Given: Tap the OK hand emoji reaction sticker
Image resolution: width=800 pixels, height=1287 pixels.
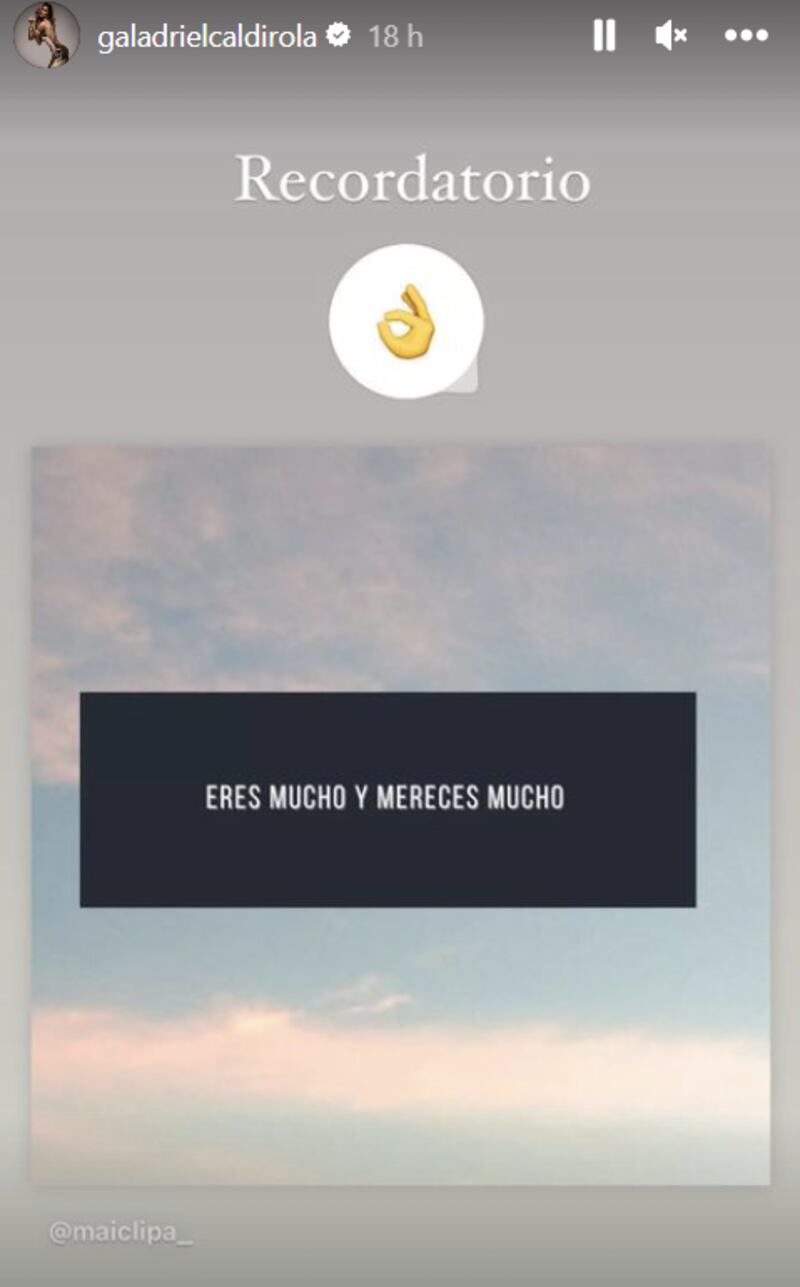Looking at the screenshot, I should (406, 321).
